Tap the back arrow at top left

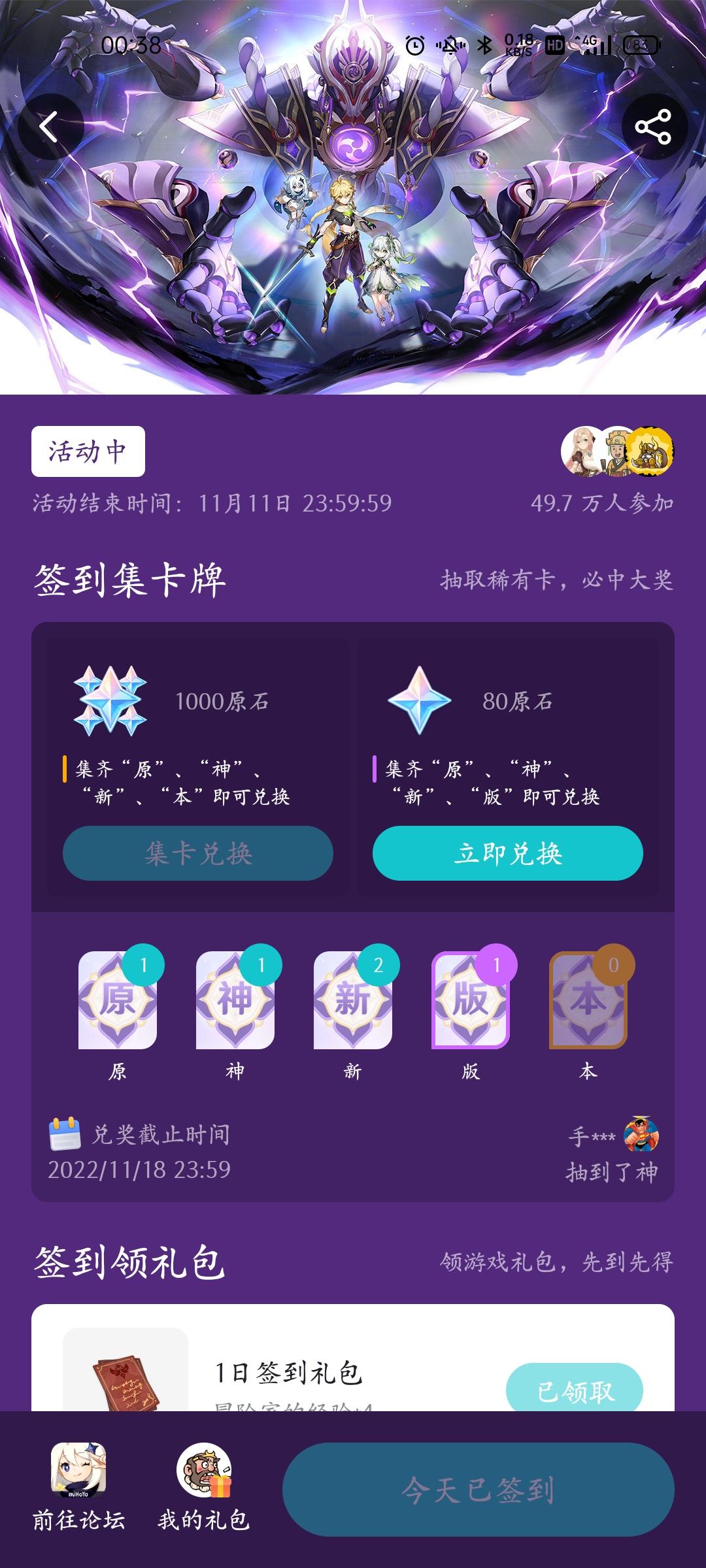pyautogui.click(x=50, y=125)
